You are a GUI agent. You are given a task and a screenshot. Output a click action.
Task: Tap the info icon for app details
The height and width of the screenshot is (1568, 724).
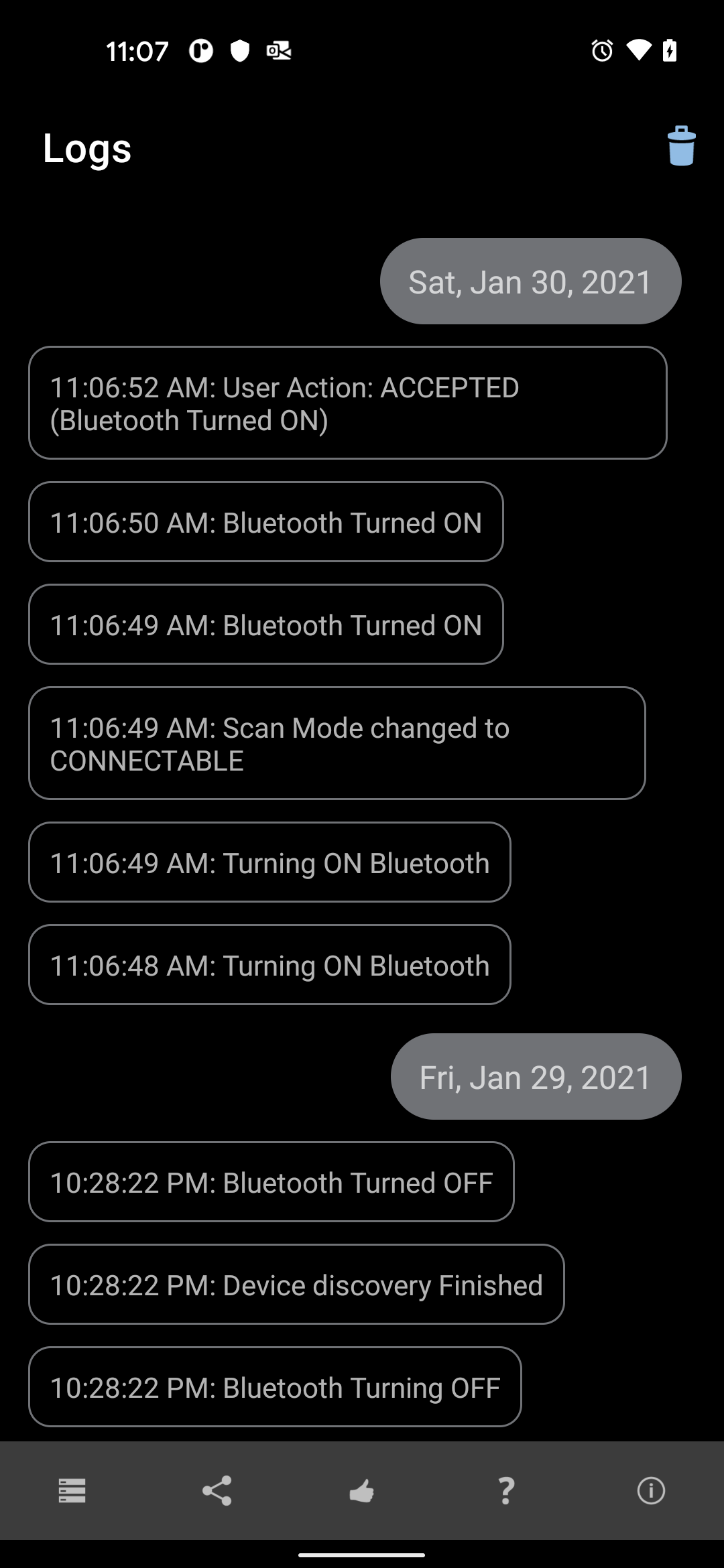pos(651,1490)
